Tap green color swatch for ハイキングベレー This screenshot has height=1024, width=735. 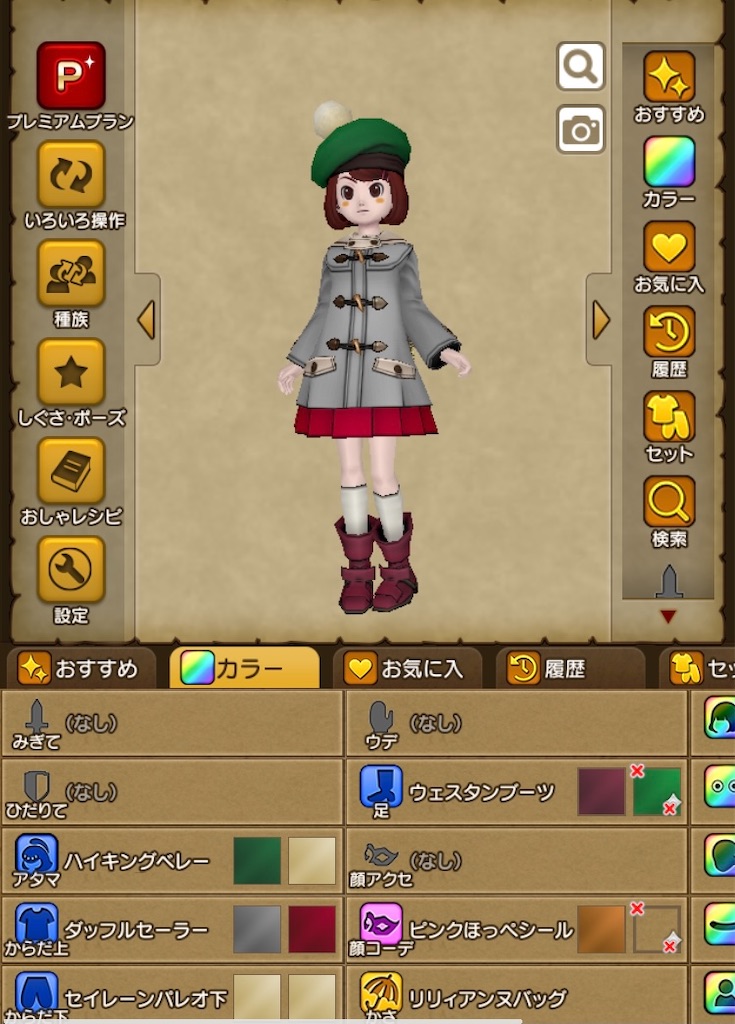point(257,861)
